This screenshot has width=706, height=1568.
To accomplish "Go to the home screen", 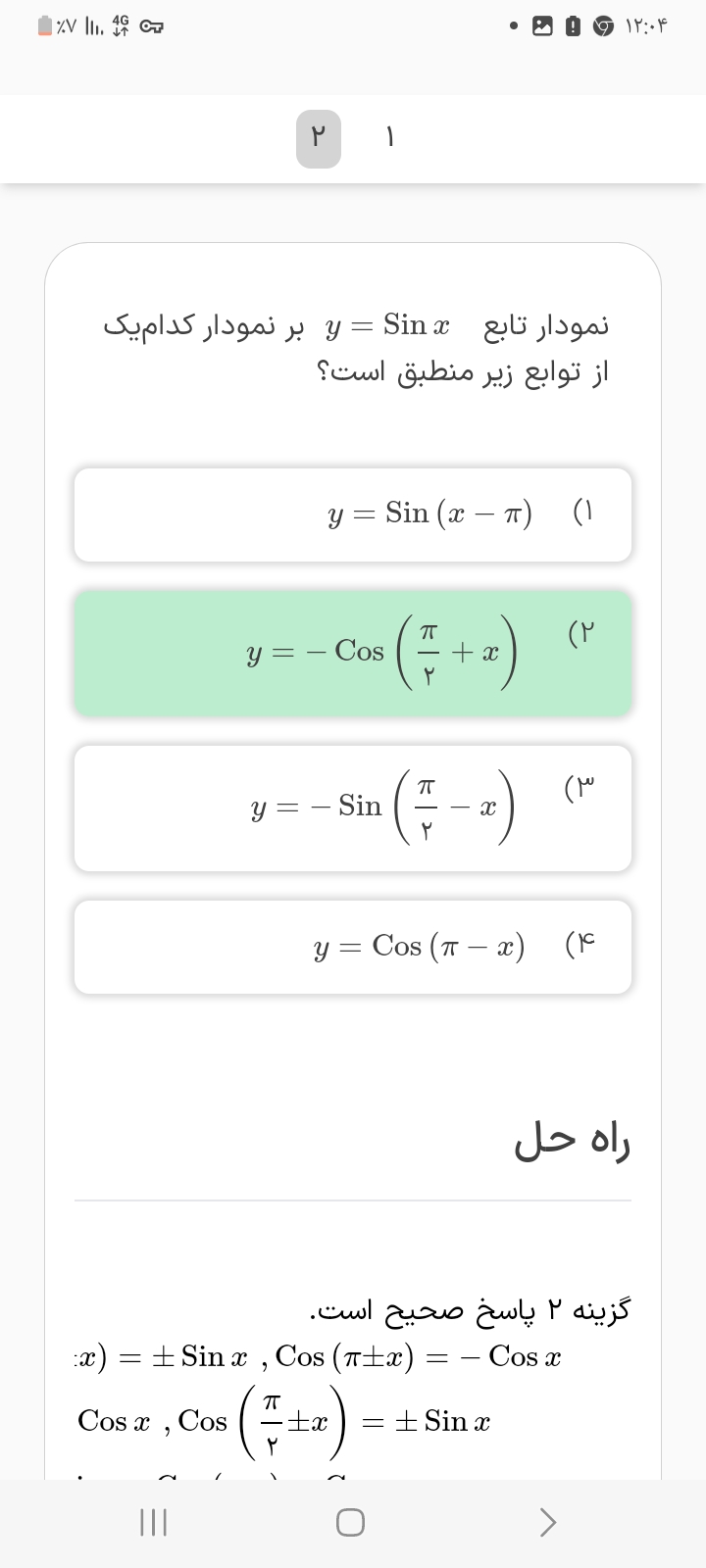I will (350, 1522).
